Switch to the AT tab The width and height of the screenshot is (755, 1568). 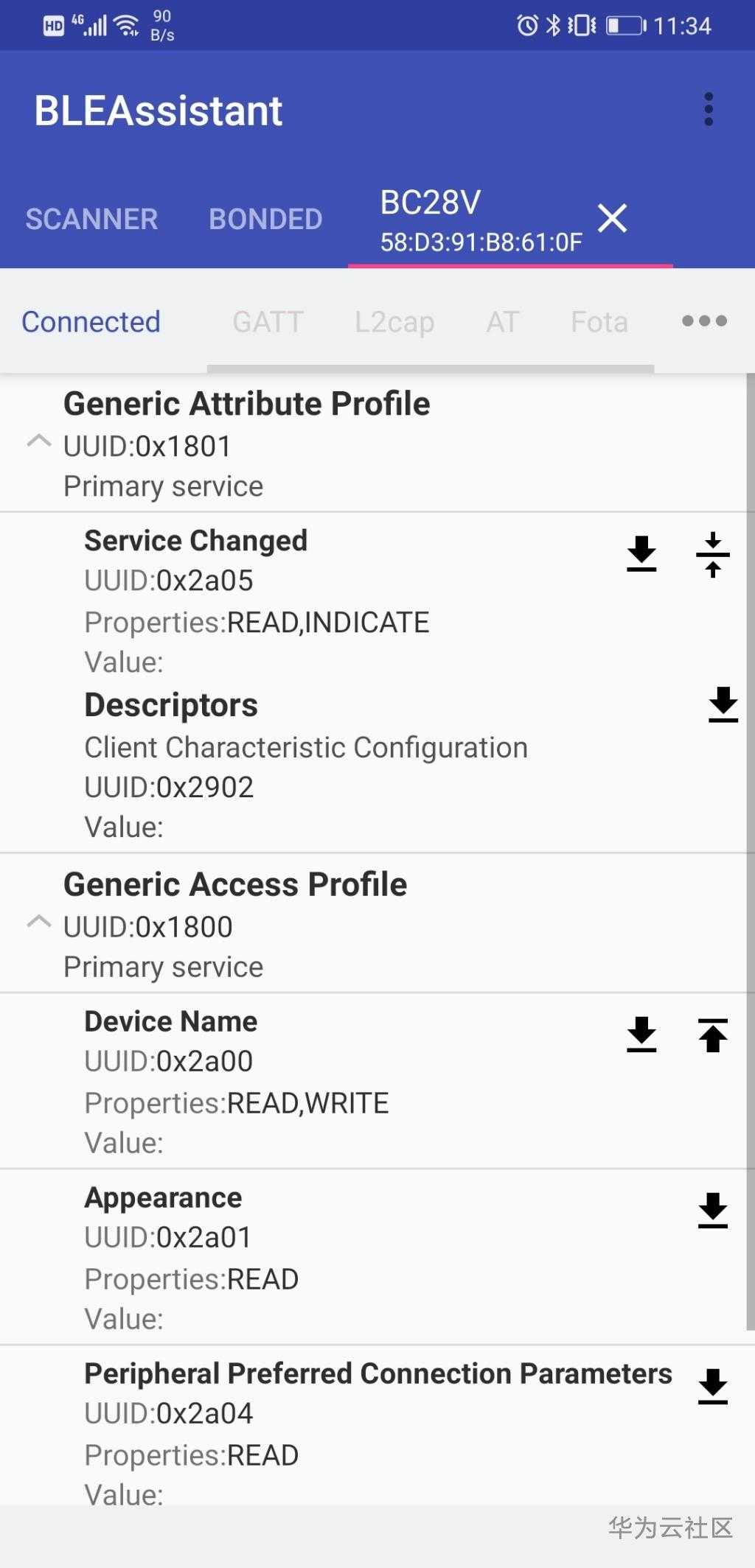point(503,322)
